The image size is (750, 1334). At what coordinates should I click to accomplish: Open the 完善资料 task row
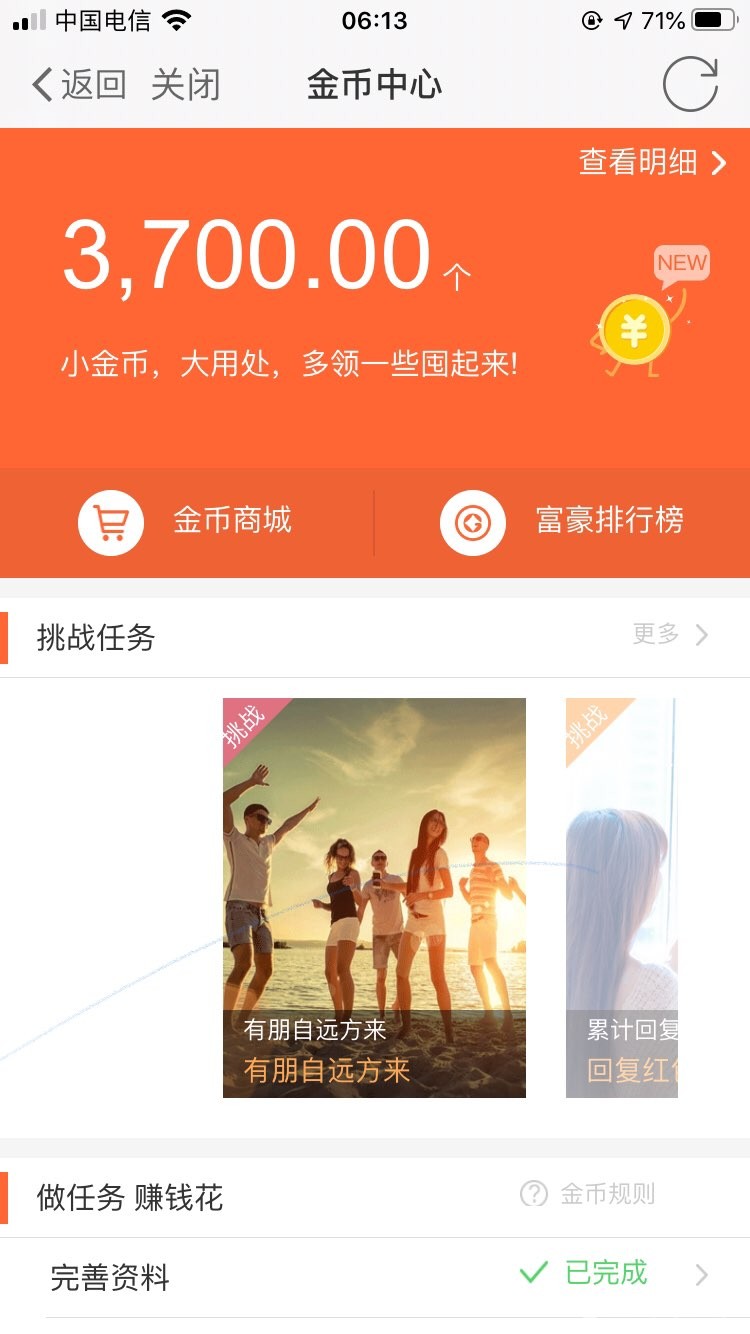pos(375,1276)
